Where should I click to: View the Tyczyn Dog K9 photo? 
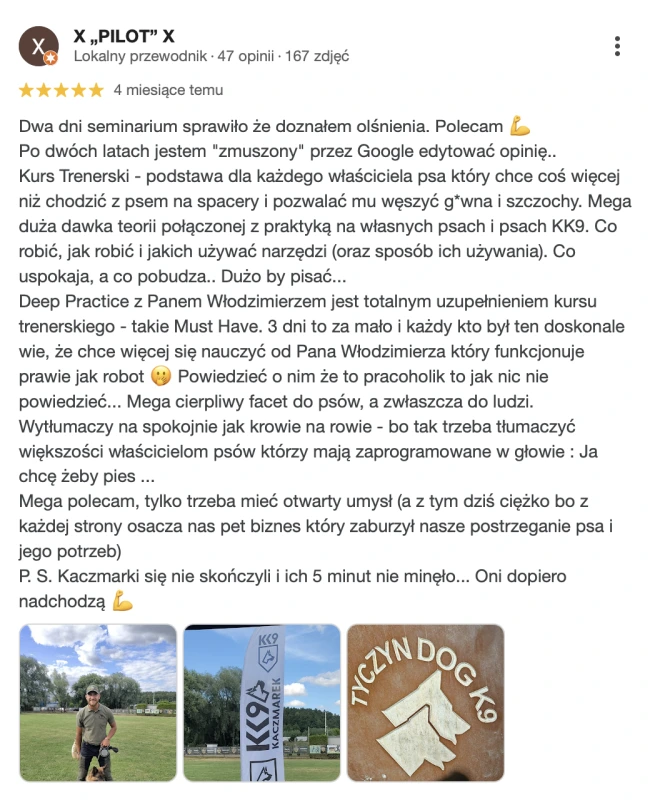(x=425, y=703)
